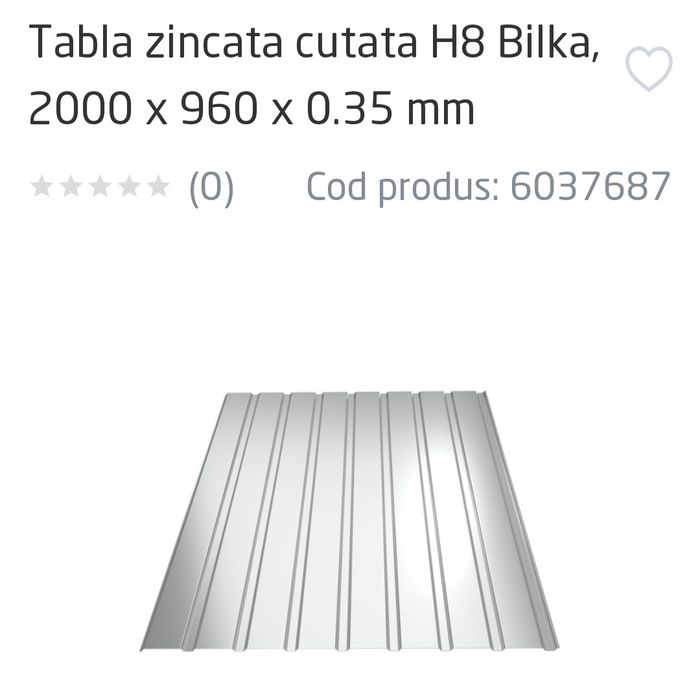Open the star rating reviews (0)

pos(132,187)
